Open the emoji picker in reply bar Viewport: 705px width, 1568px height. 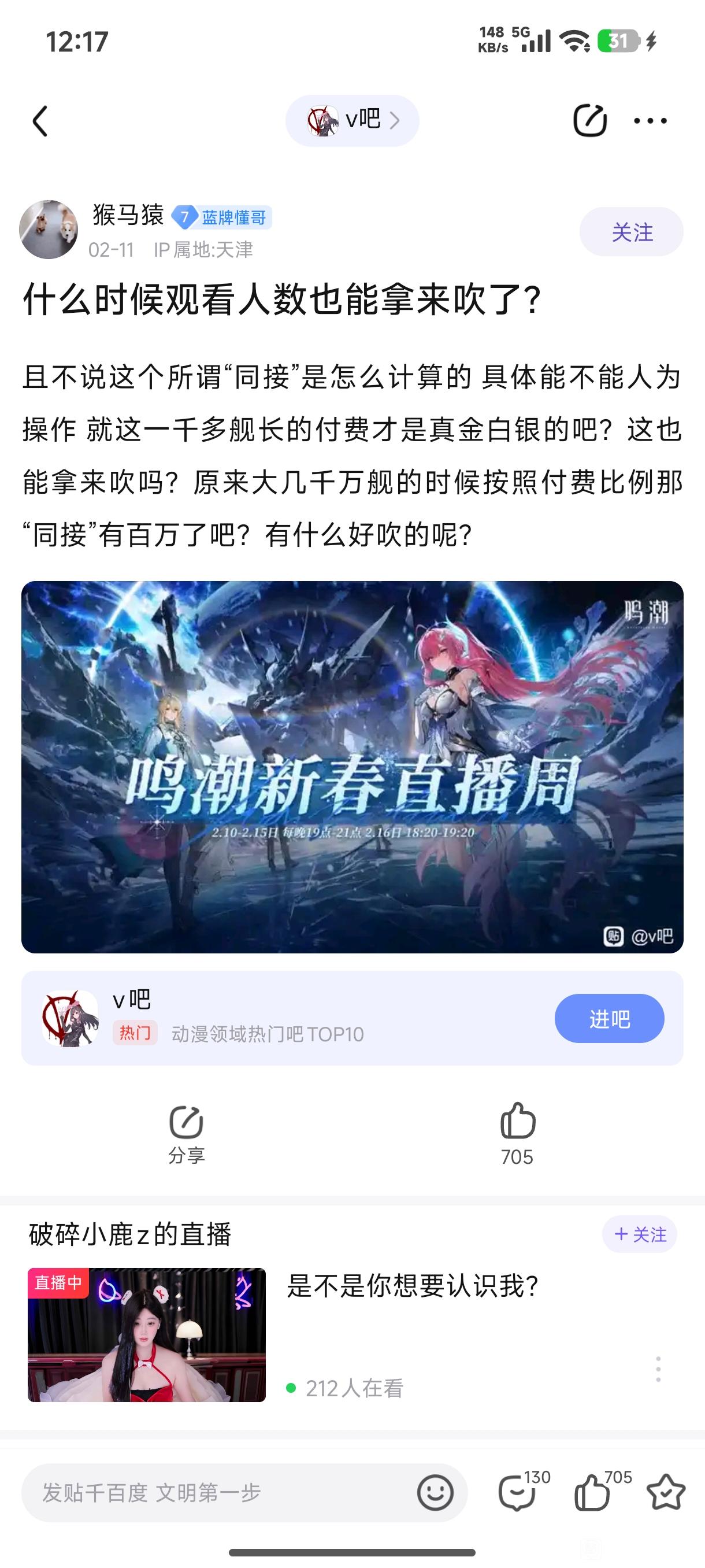coord(435,1492)
